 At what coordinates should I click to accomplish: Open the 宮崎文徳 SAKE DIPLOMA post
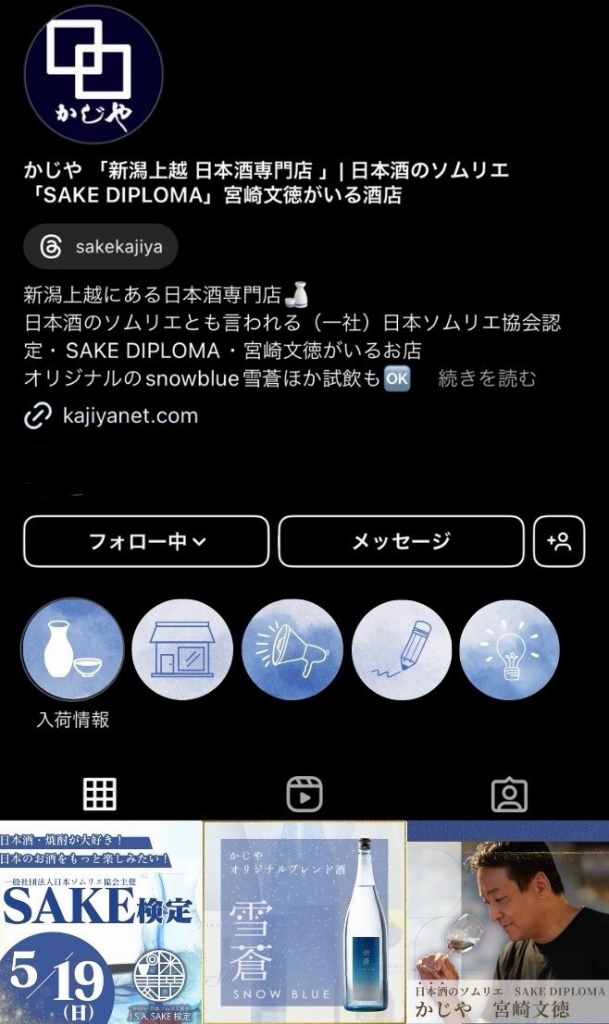click(x=509, y=920)
